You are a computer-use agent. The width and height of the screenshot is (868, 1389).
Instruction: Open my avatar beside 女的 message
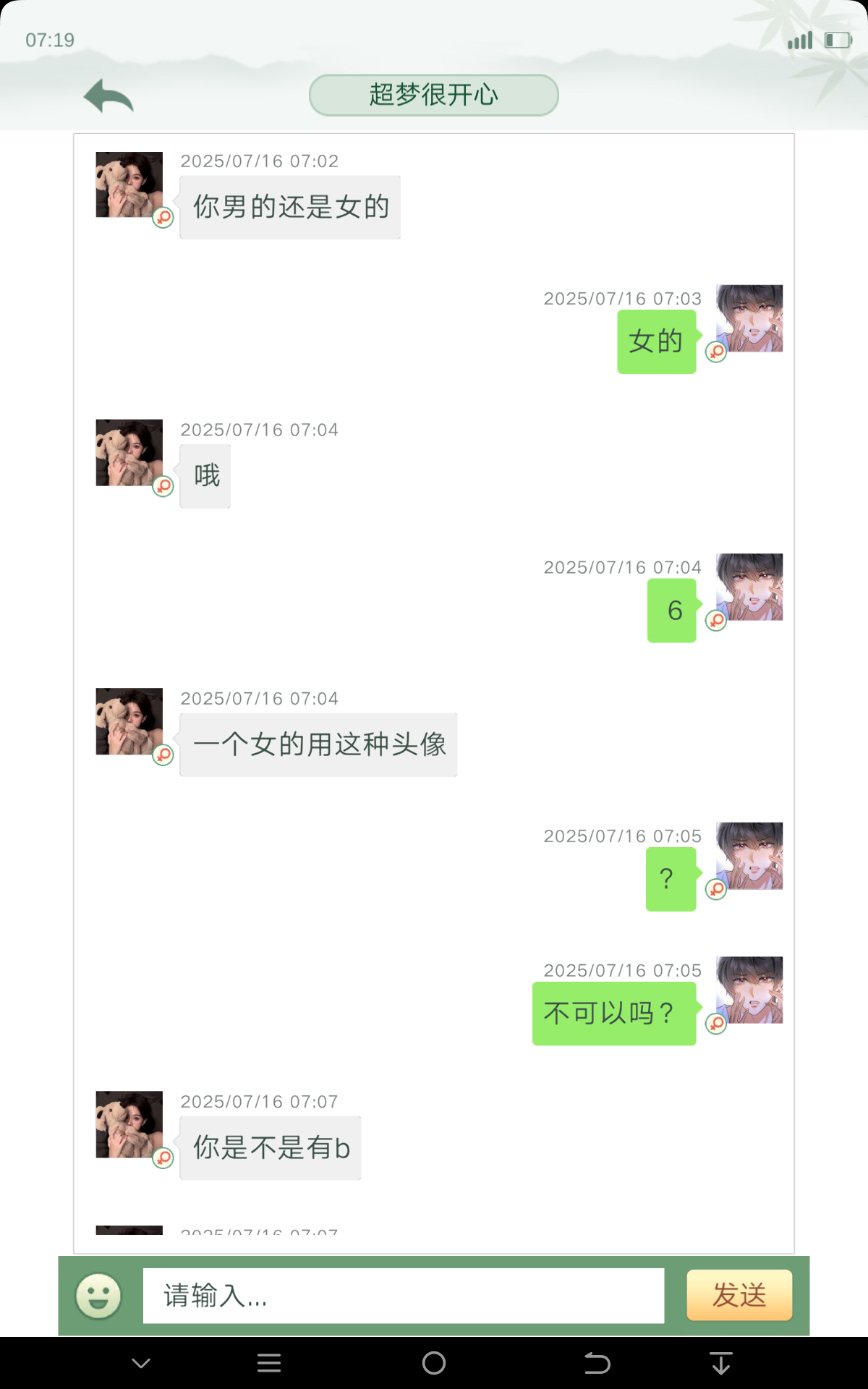coord(749,318)
